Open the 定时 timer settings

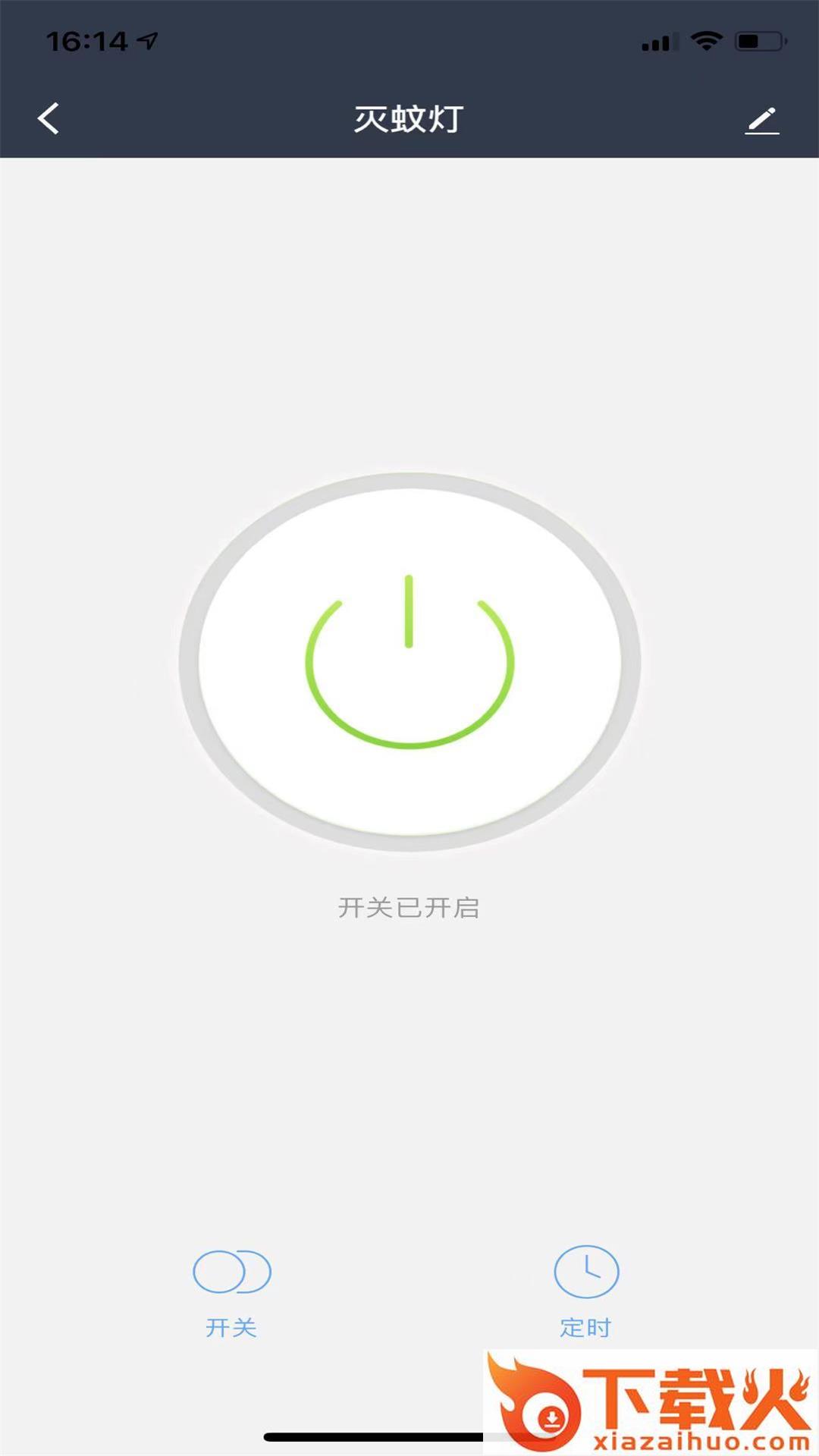click(586, 1289)
